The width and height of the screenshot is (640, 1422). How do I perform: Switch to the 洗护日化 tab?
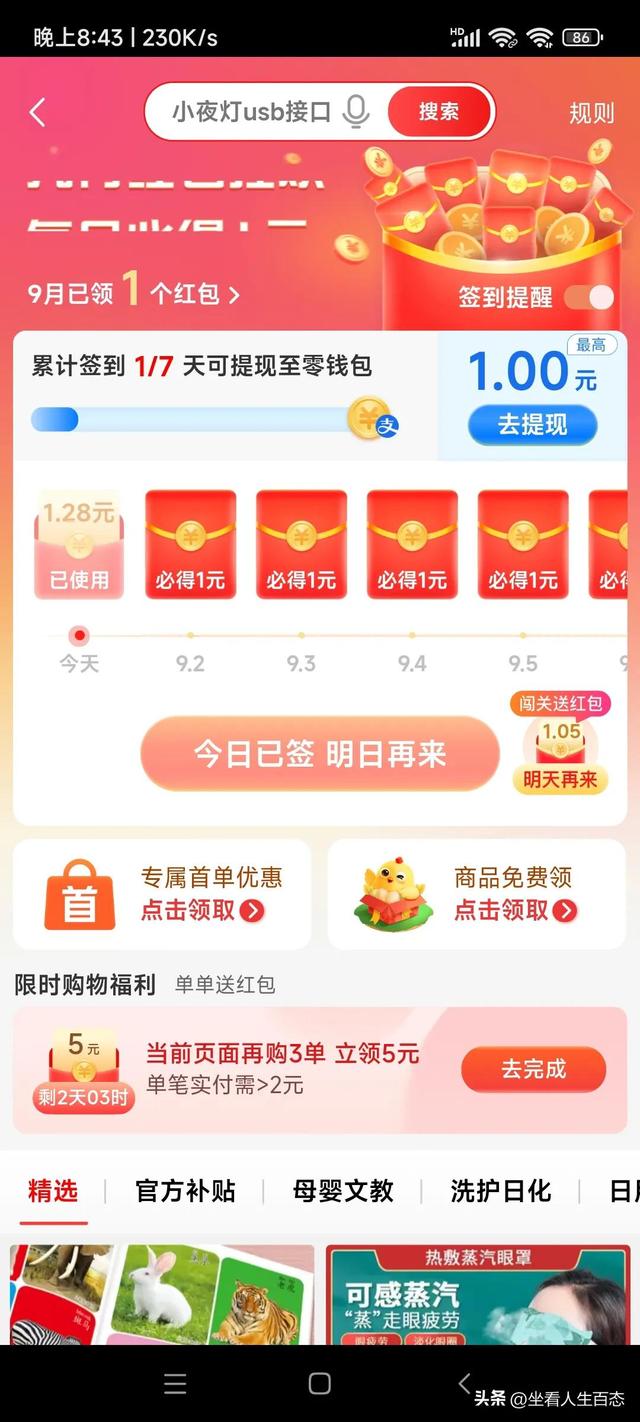coord(500,1191)
